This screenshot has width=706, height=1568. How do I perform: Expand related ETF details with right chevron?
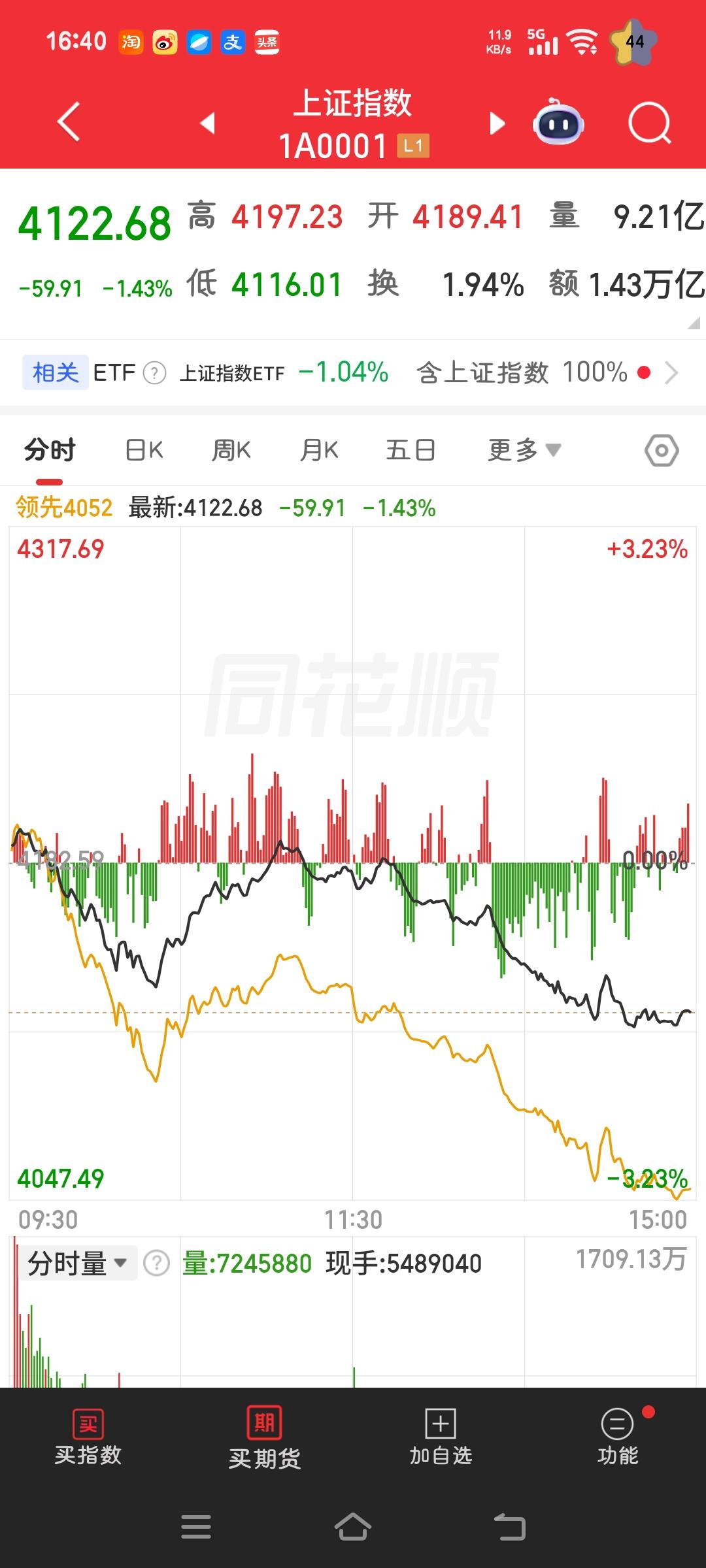(x=673, y=372)
